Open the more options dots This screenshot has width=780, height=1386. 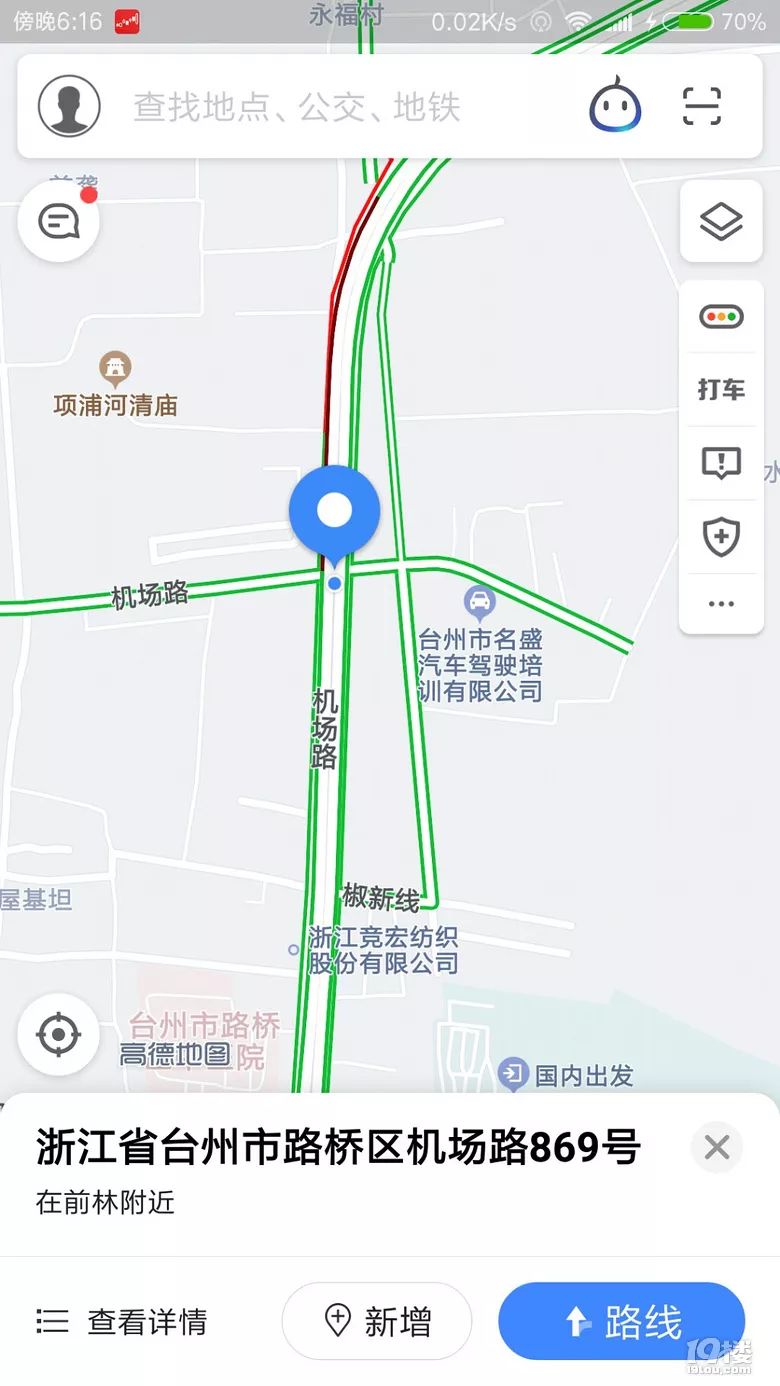[x=721, y=604]
